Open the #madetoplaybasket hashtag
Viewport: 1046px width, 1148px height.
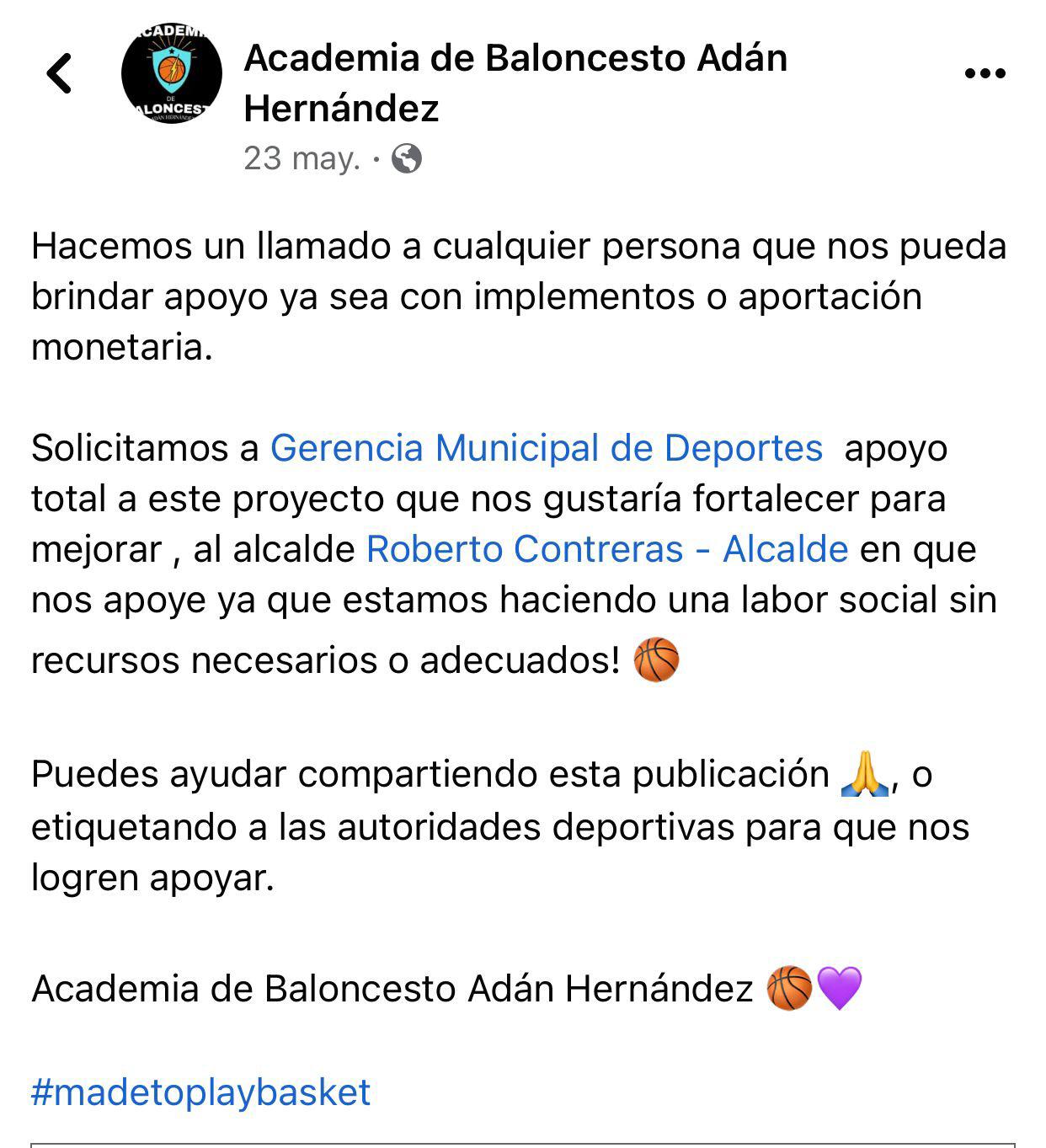tap(200, 1092)
